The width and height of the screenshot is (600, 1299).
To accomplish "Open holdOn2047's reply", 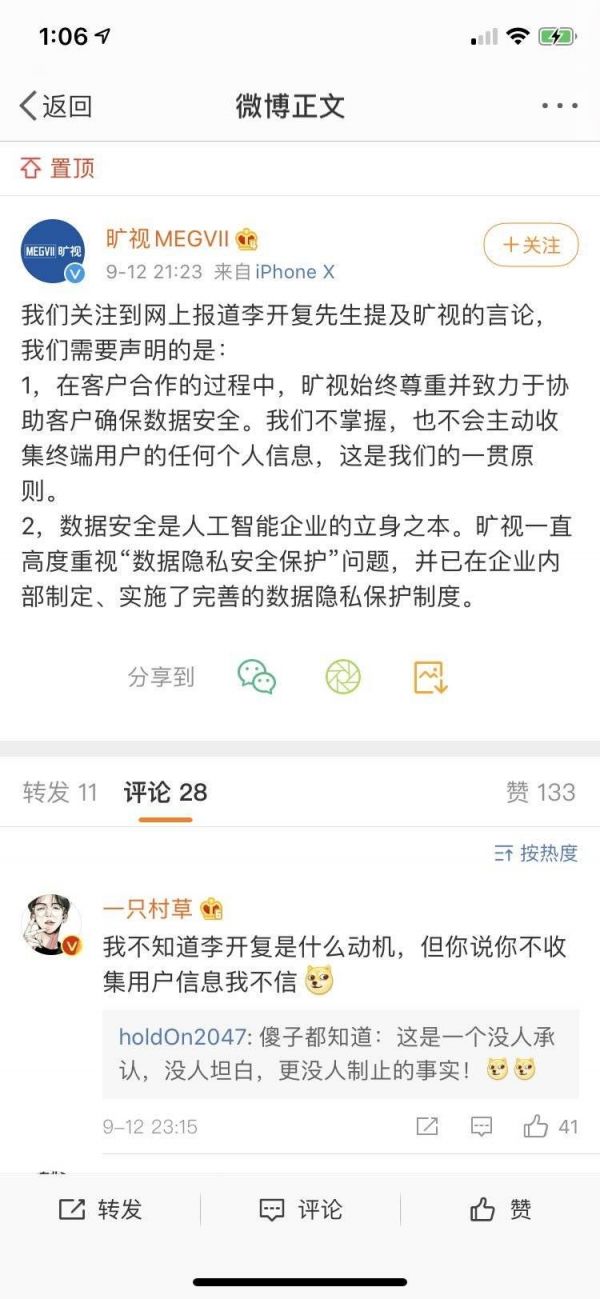I will point(340,1053).
